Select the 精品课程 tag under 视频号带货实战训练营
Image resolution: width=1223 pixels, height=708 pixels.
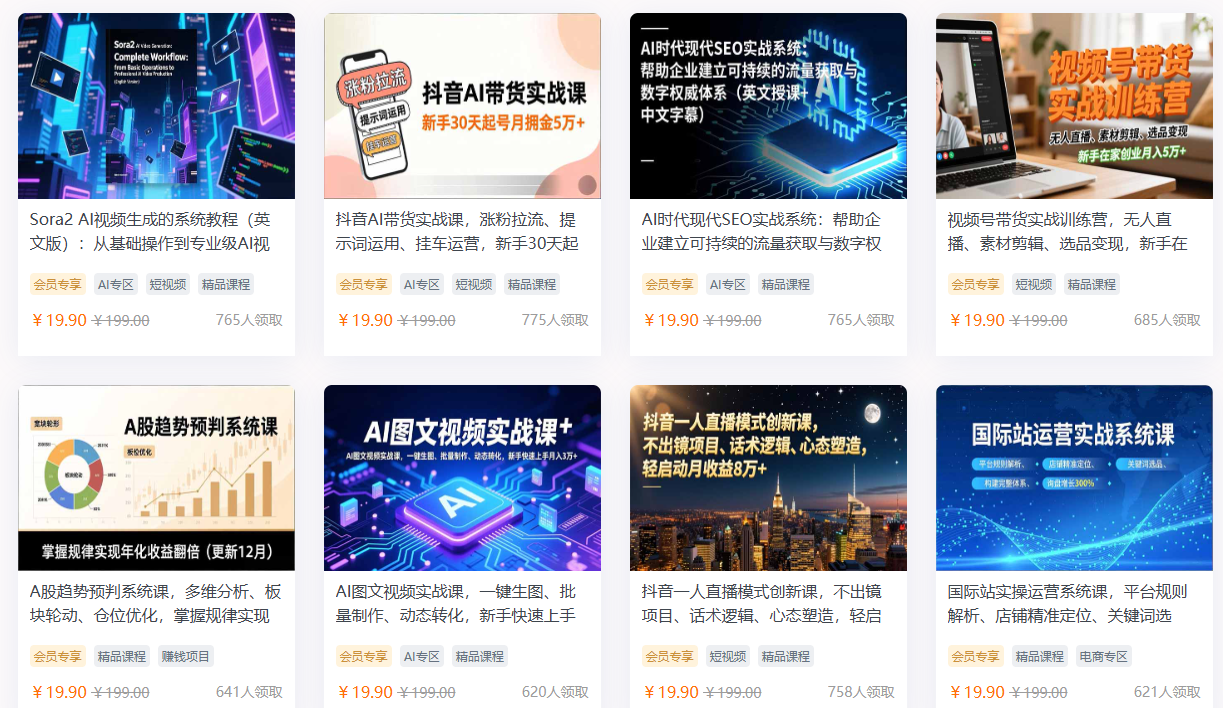pyautogui.click(x=1091, y=284)
